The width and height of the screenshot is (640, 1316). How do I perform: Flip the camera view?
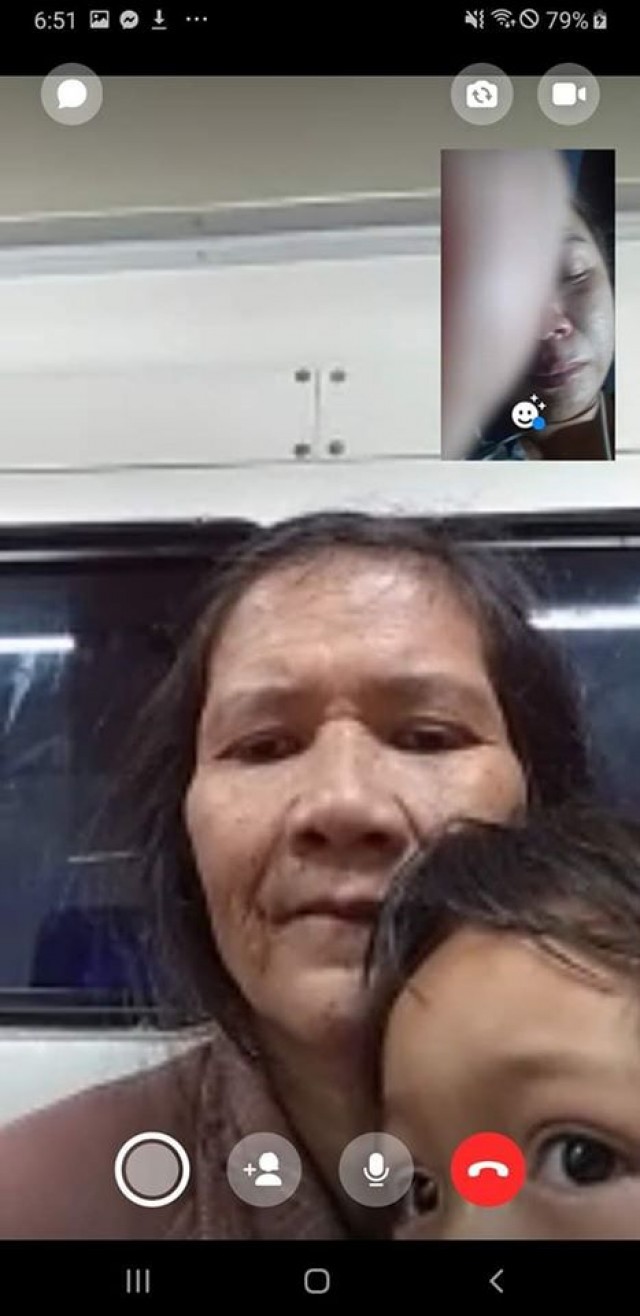482,95
